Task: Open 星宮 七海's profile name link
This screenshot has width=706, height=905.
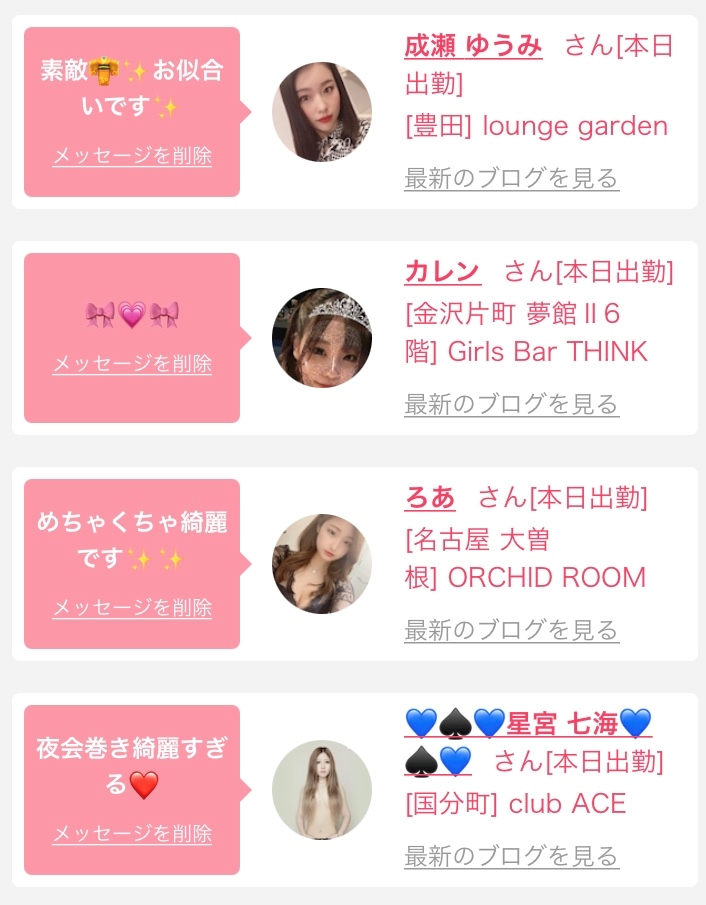Action: (x=562, y=723)
